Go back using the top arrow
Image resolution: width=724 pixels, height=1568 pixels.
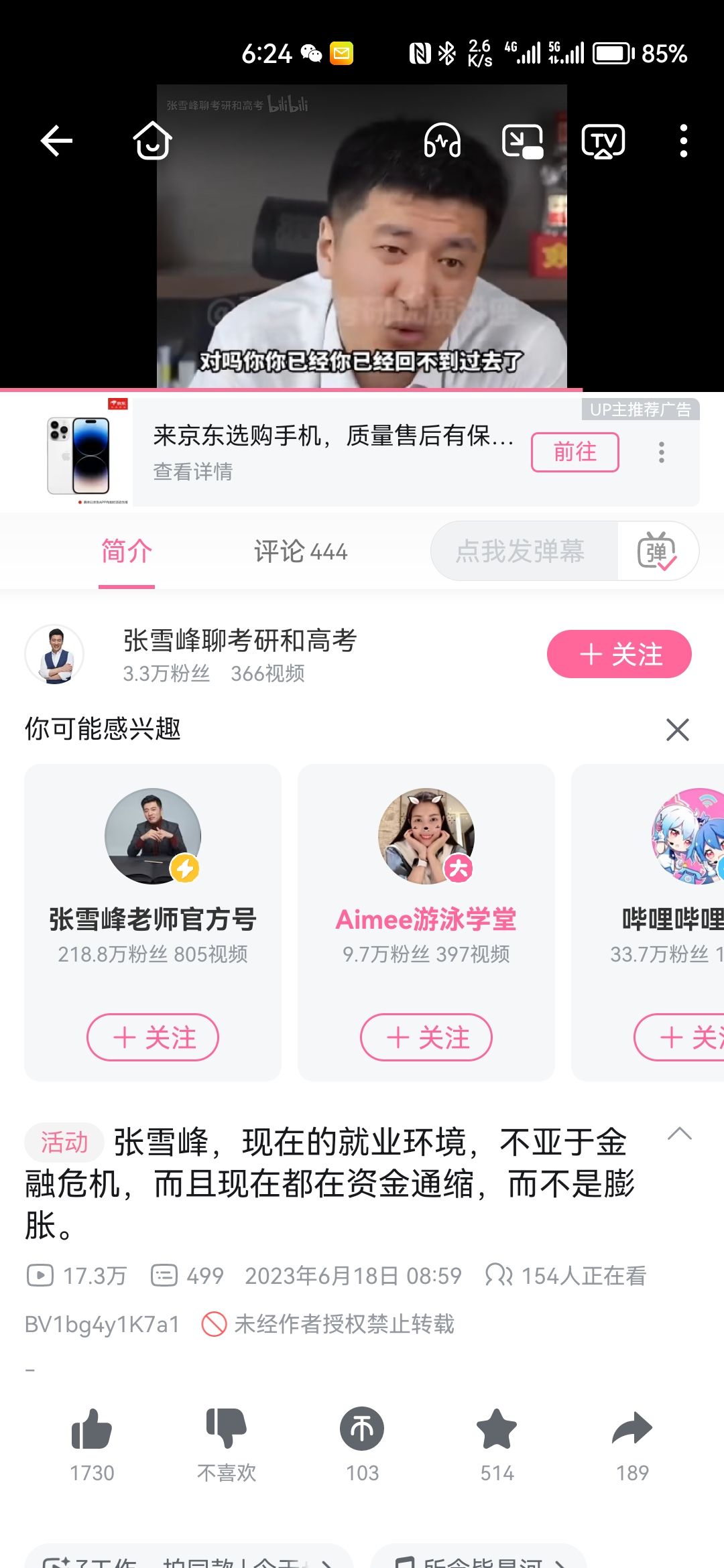pyautogui.click(x=56, y=141)
